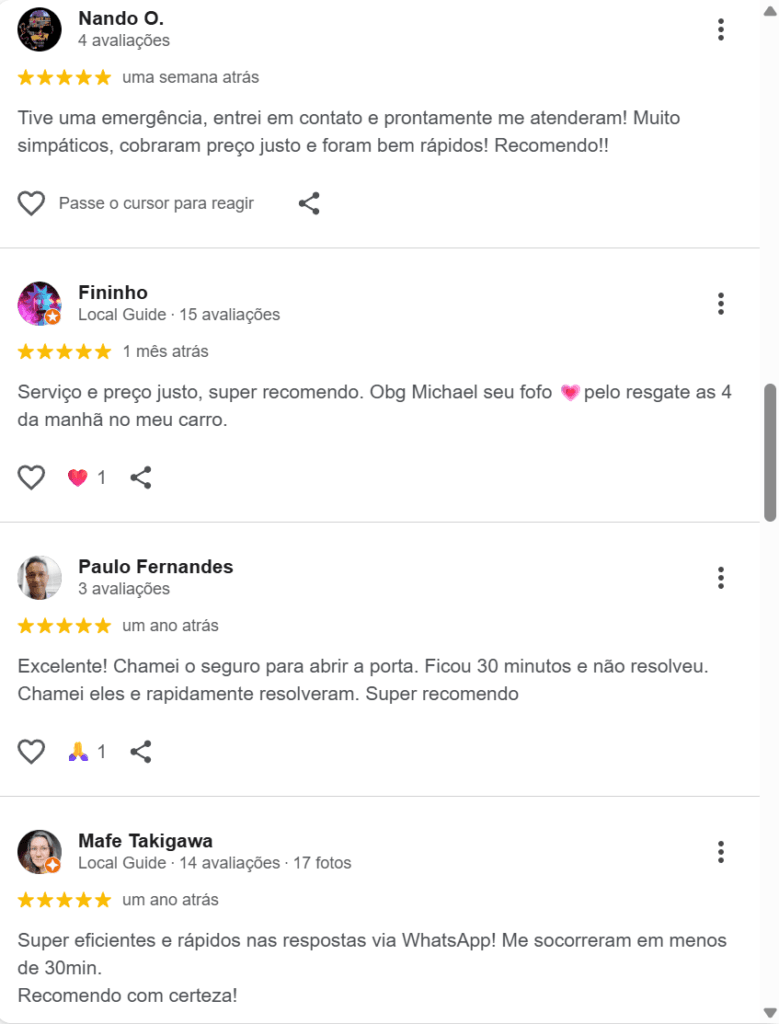React with the heart on Fininho's review
Screen dimensions: 779x1024
click(x=32, y=478)
